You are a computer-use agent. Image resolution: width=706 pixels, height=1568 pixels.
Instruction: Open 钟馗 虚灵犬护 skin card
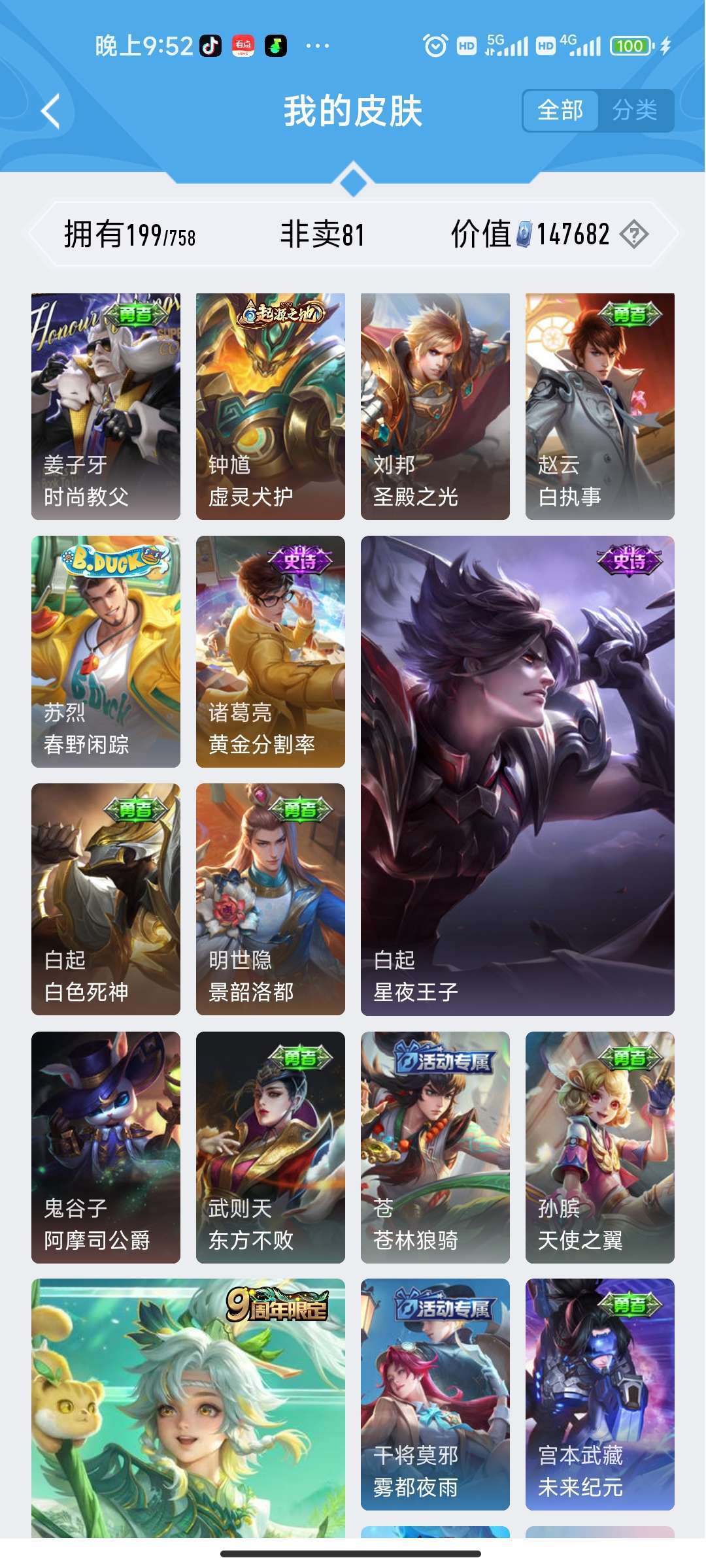click(271, 406)
